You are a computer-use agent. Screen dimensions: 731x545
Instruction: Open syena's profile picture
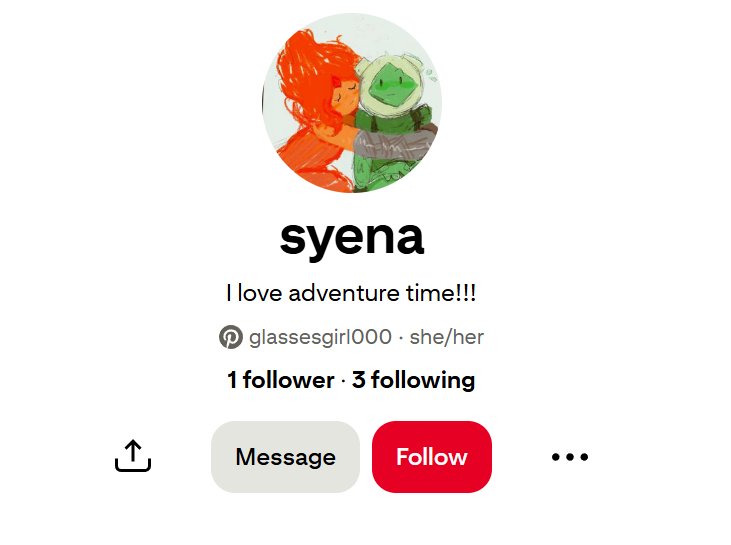[352, 103]
